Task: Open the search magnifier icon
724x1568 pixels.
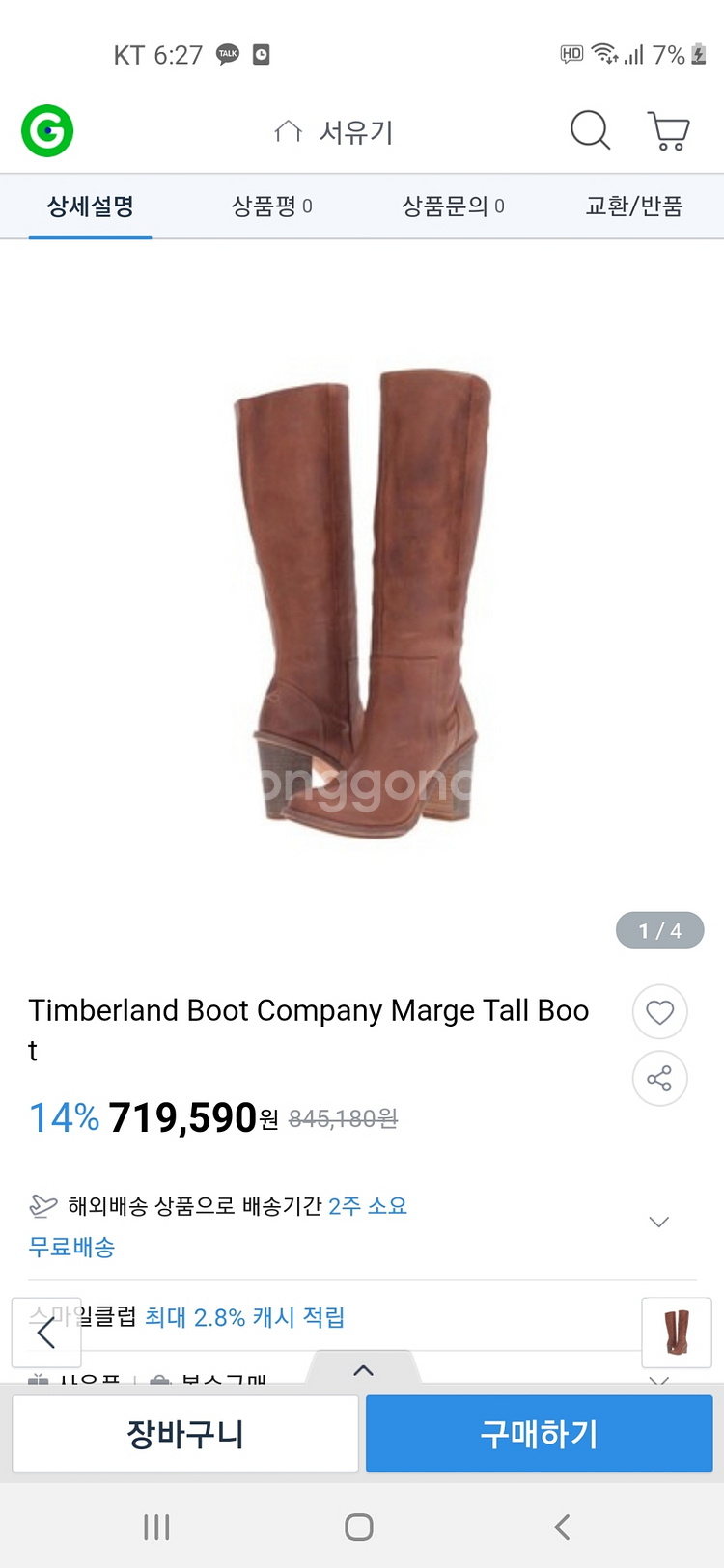Action: (x=590, y=130)
